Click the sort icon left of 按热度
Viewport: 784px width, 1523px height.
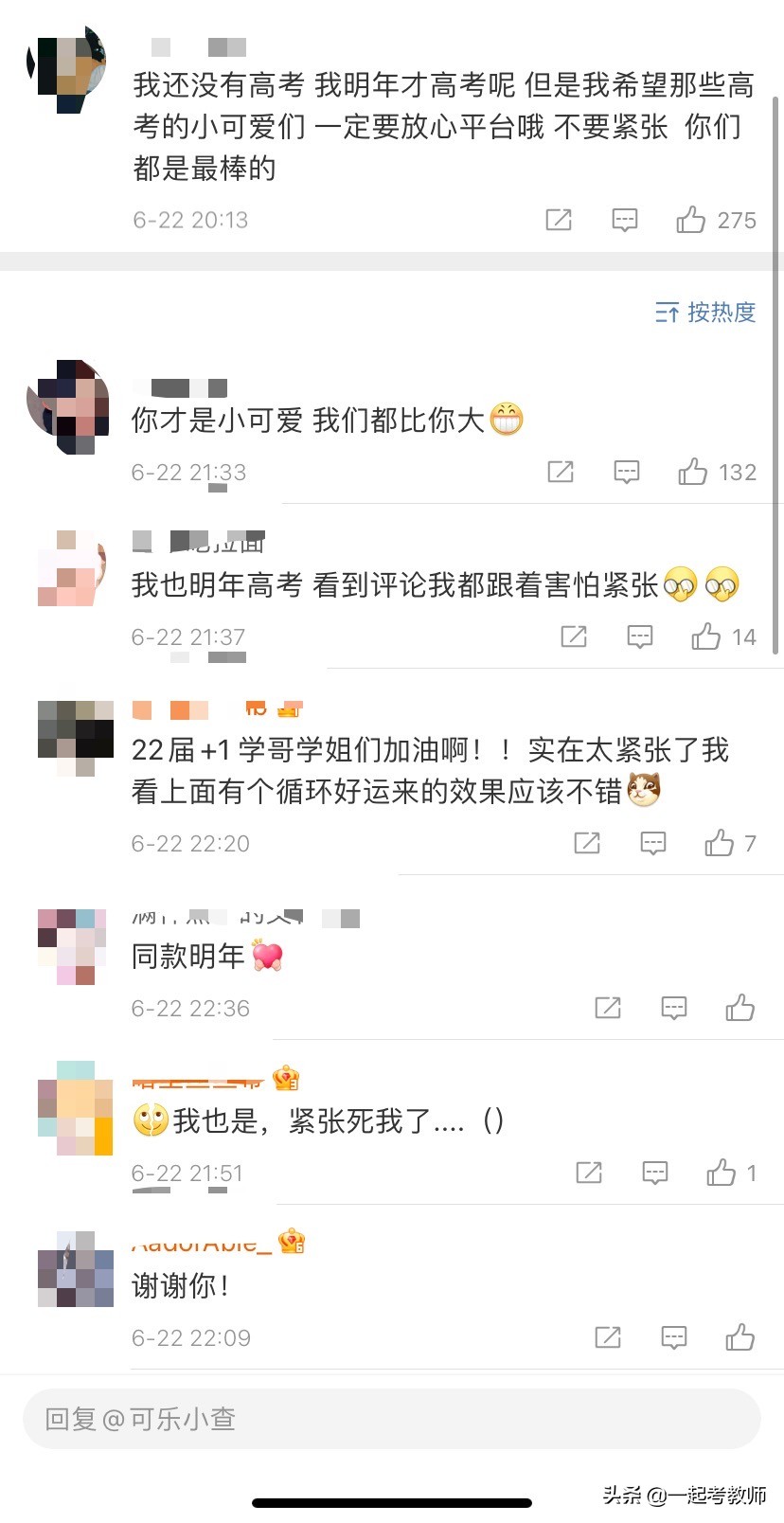pyautogui.click(x=668, y=313)
